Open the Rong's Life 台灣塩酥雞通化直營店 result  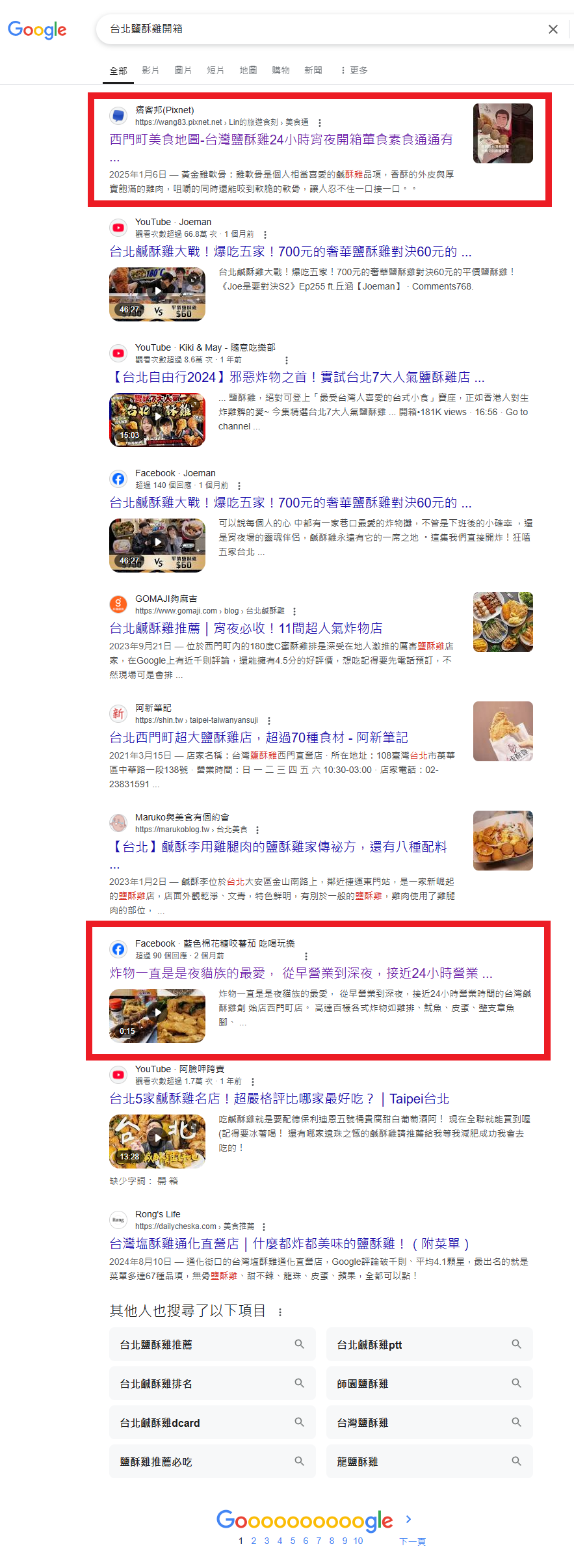click(289, 1244)
